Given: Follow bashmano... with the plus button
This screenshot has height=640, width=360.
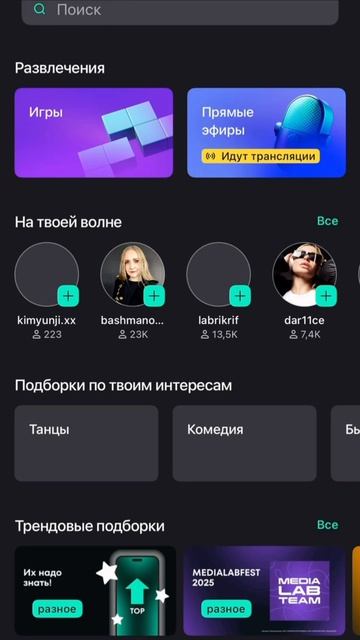Looking at the screenshot, I should [154, 296].
